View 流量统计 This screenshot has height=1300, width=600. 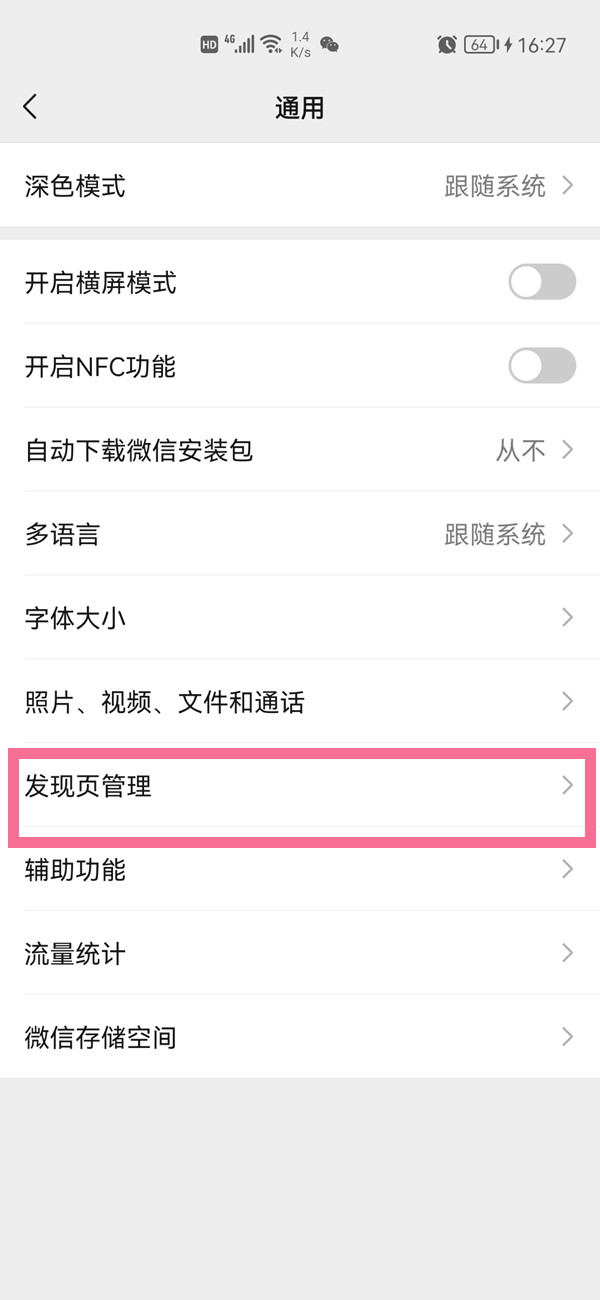coord(300,953)
